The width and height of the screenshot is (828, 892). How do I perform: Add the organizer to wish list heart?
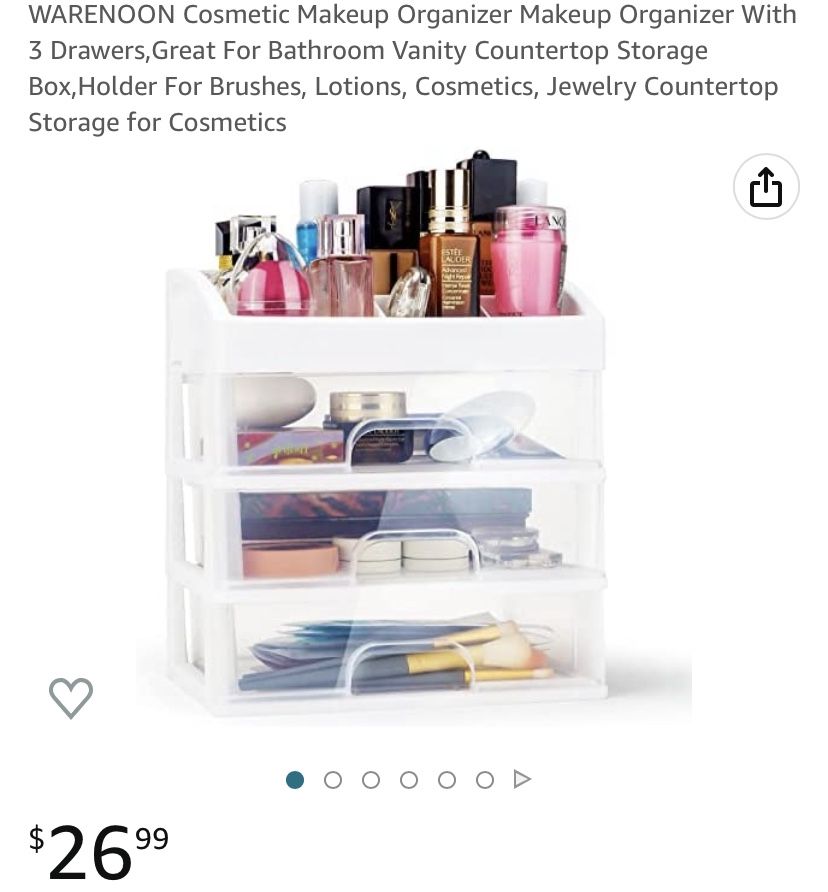pyautogui.click(x=71, y=698)
